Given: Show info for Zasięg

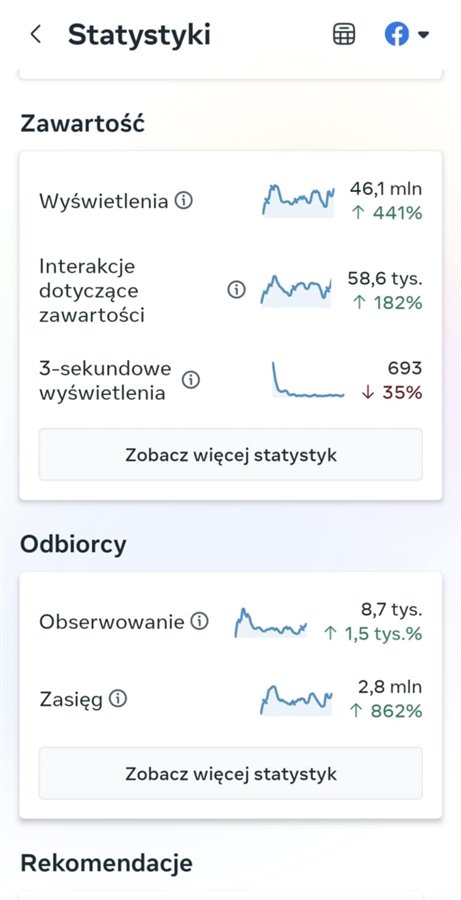Looking at the screenshot, I should [x=118, y=699].
